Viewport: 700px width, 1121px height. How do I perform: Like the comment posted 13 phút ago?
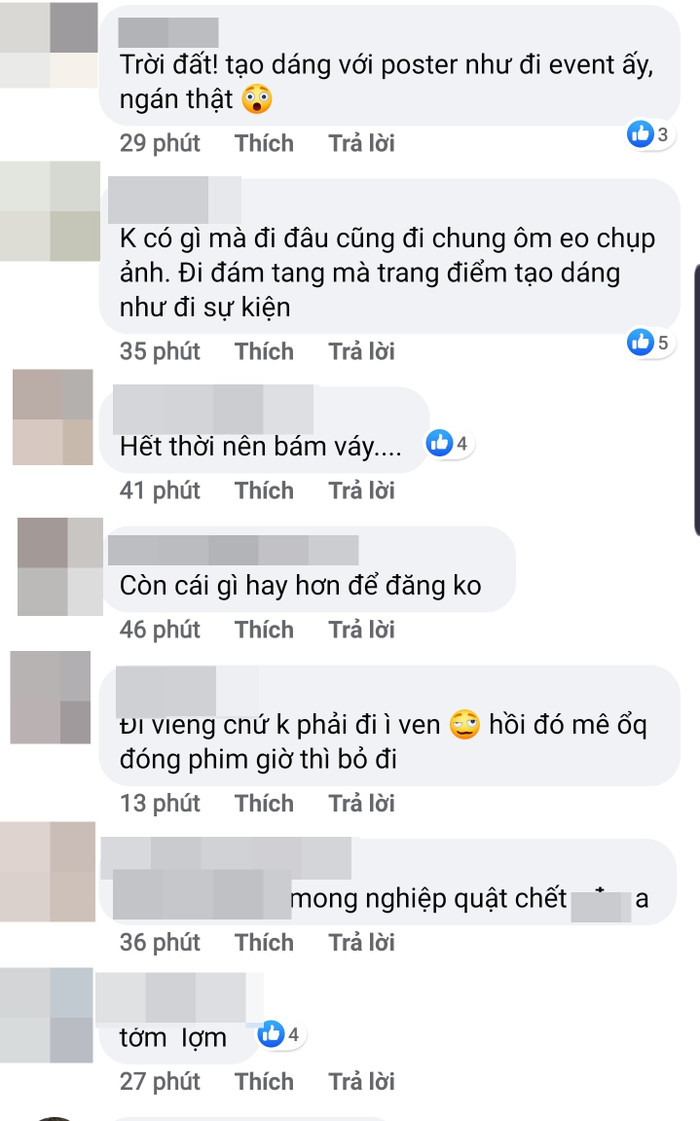[x=264, y=803]
